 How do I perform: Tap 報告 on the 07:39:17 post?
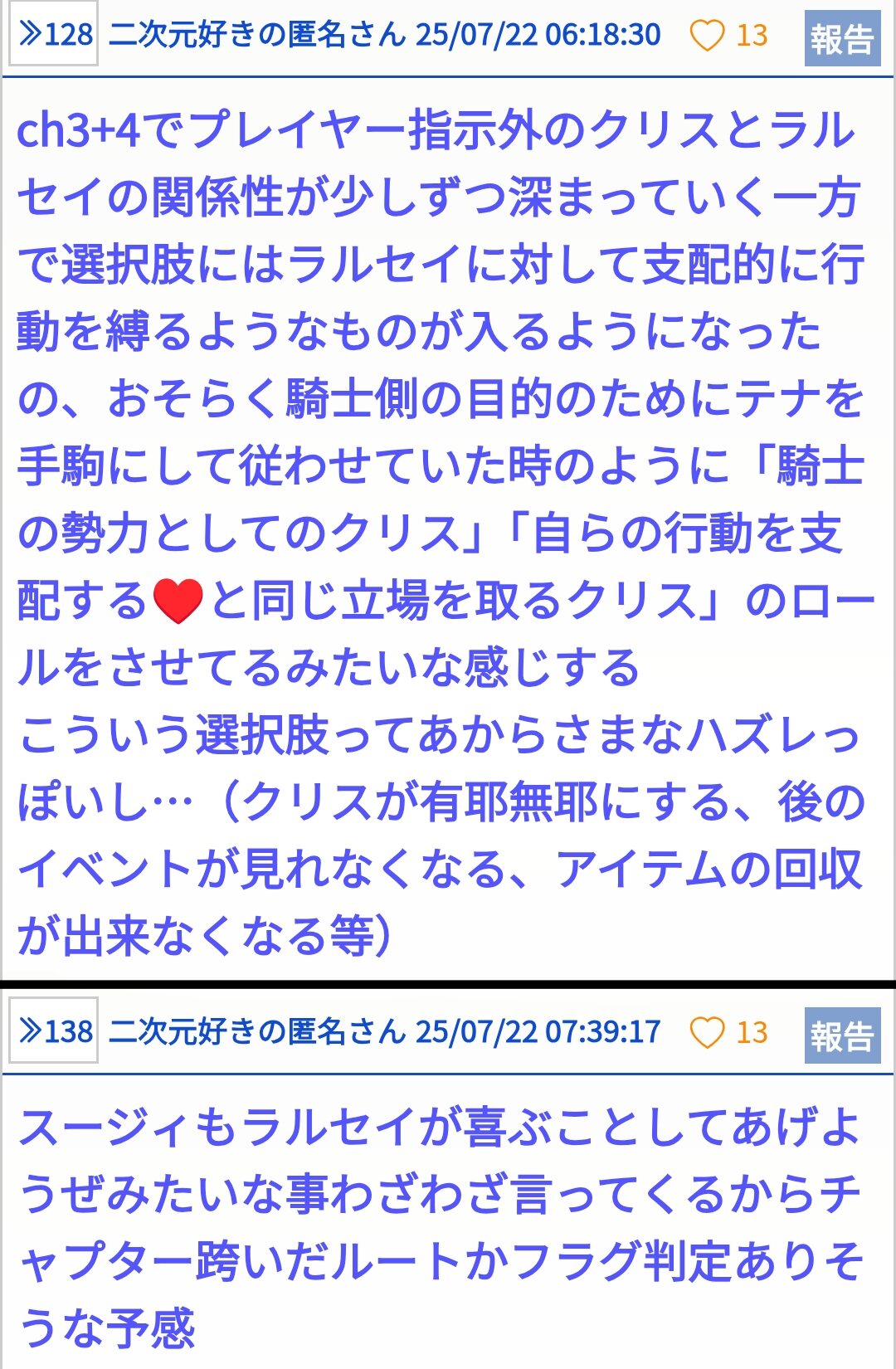point(842,1035)
